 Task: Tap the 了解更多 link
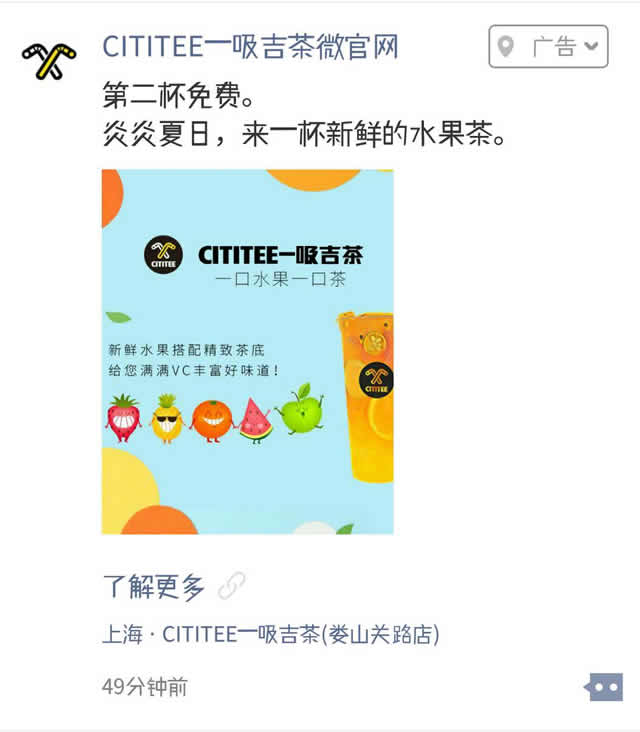tap(155, 587)
